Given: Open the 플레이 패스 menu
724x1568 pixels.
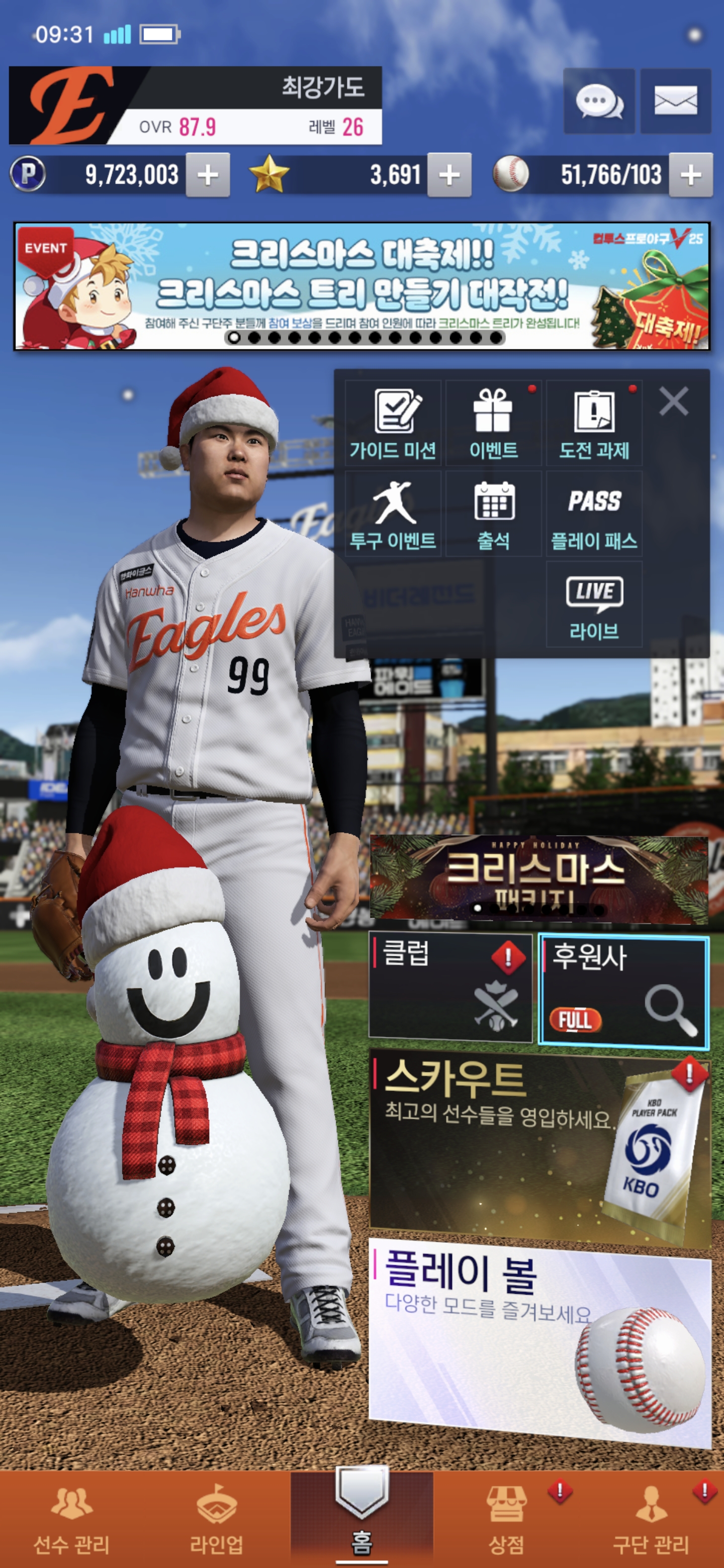Looking at the screenshot, I should click(x=594, y=514).
